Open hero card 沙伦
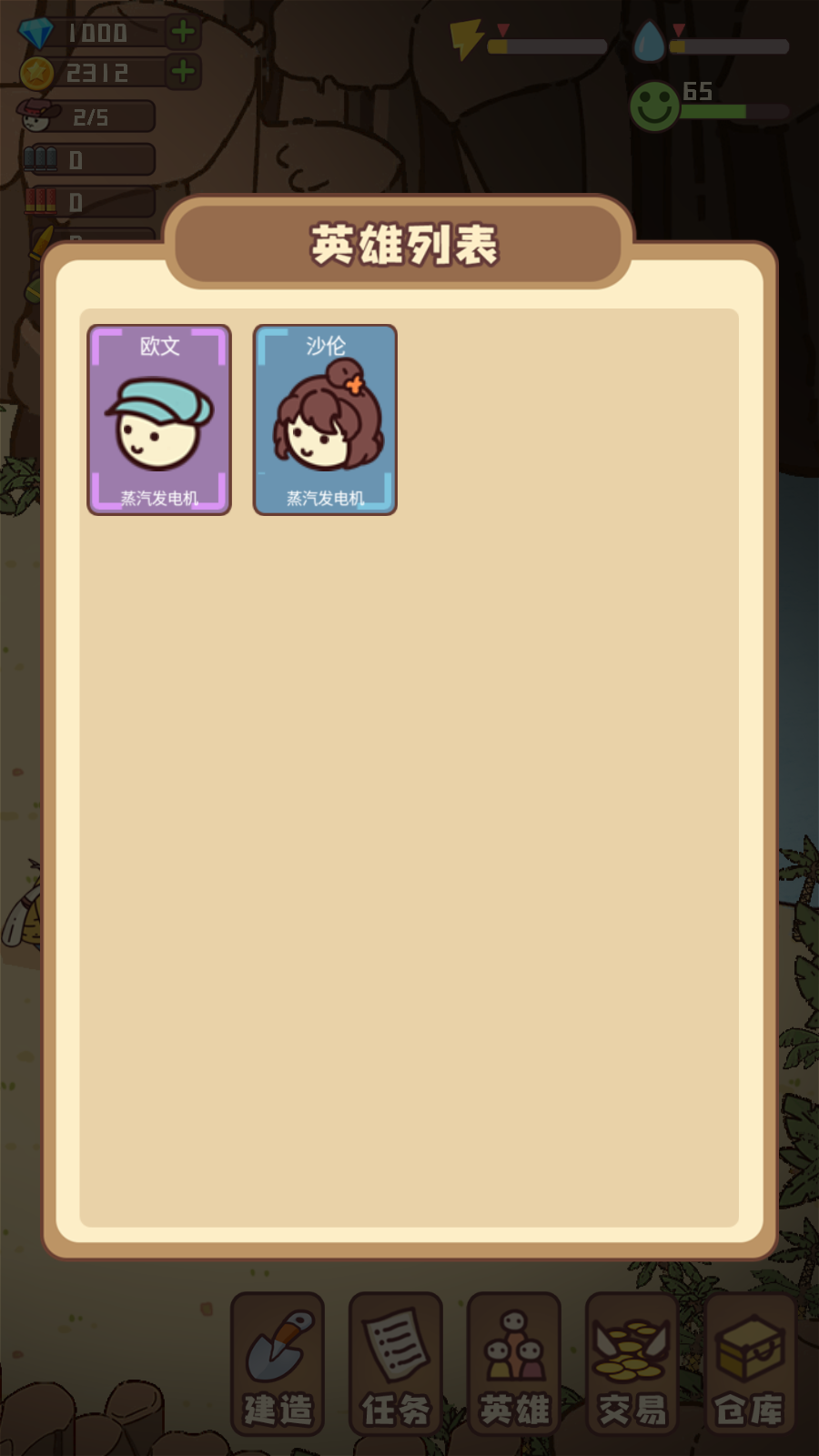This screenshot has width=819, height=1456. pos(325,420)
